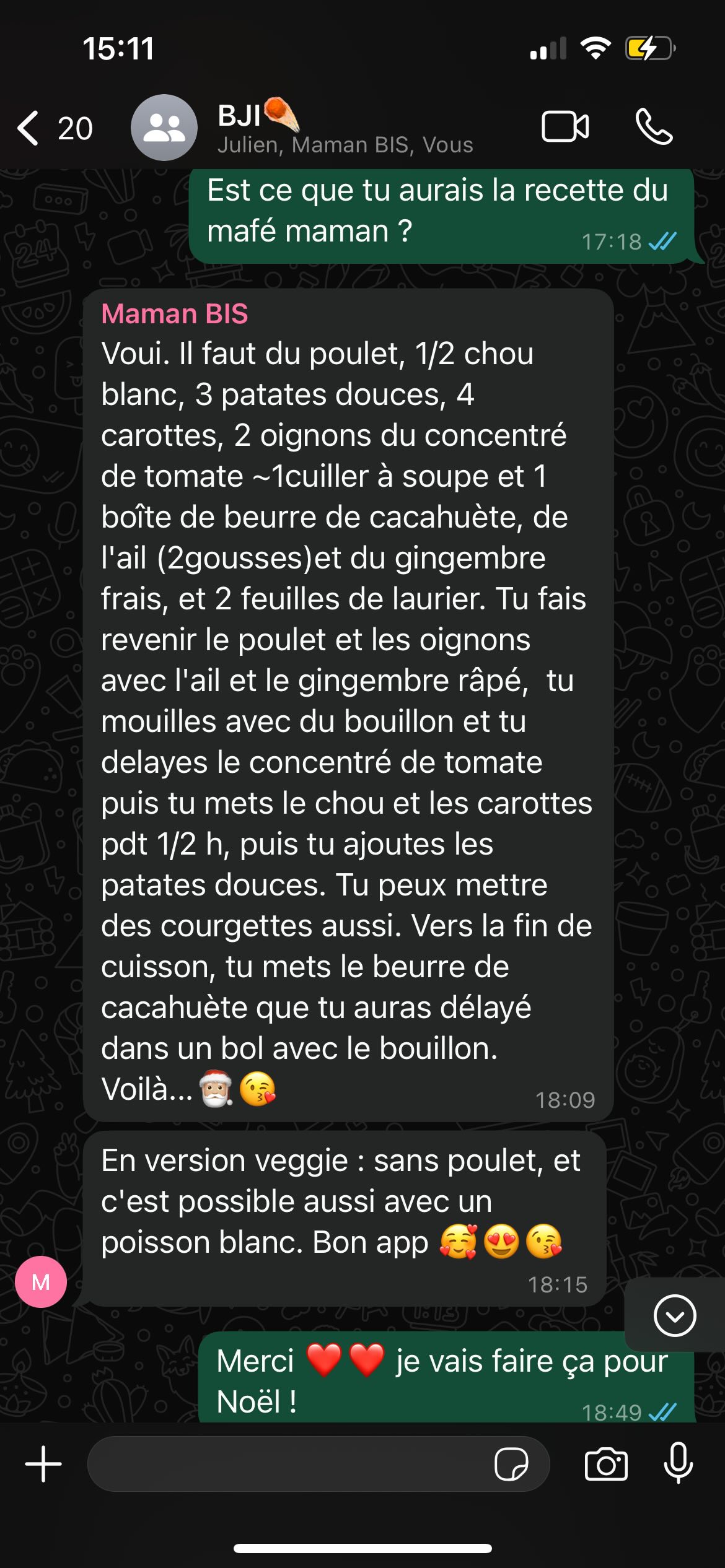Jump to the latest messages arrow
This screenshot has width=725, height=1568.
[x=675, y=1315]
